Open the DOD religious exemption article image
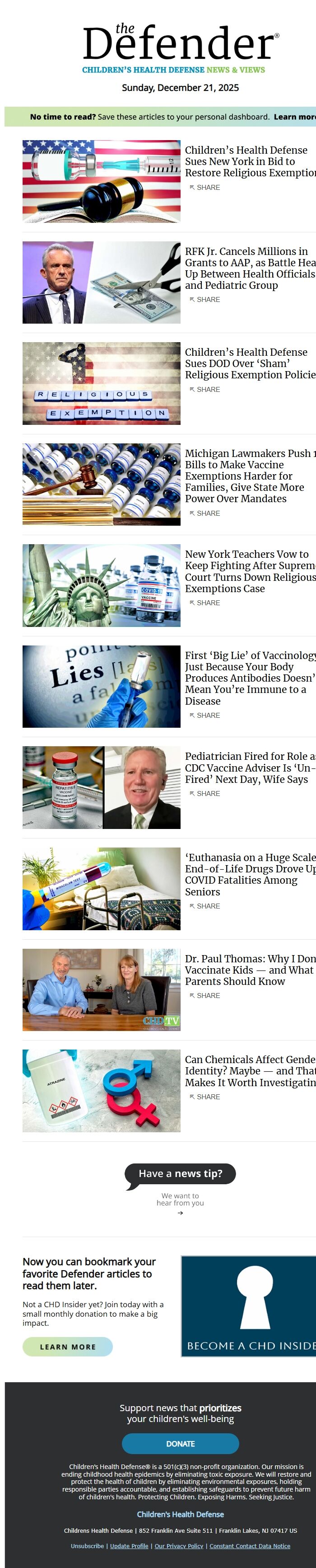The height and width of the screenshot is (1568, 316). (x=102, y=383)
